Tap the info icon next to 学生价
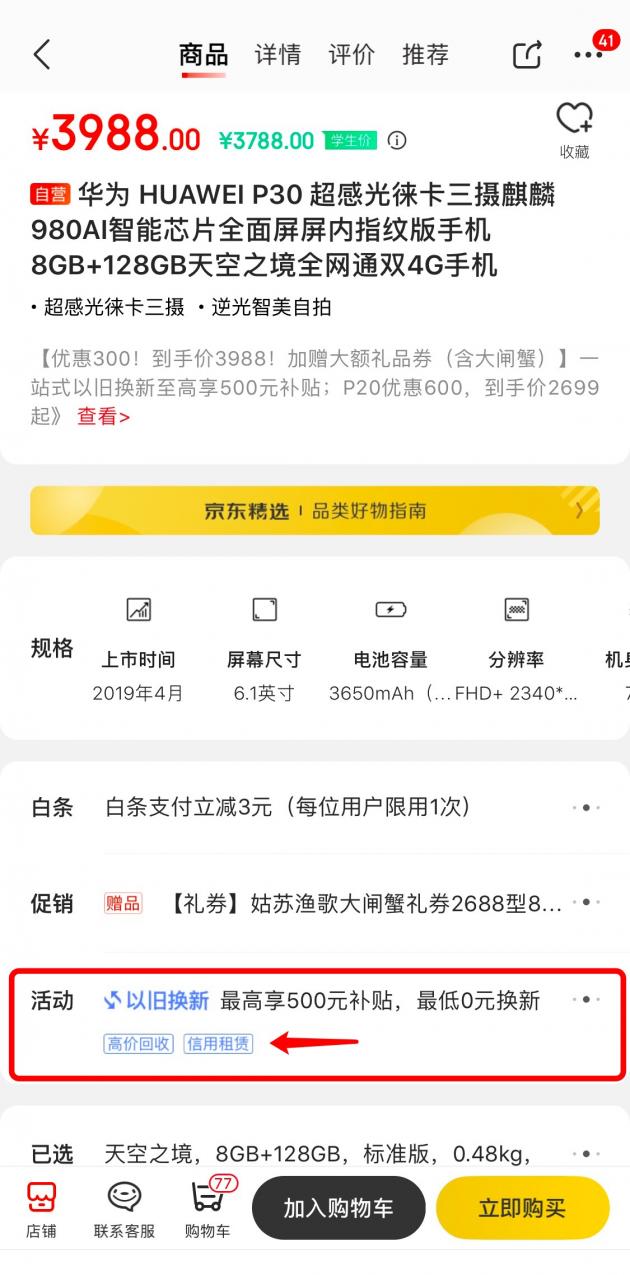Screen dimensions: 630x1275 [x=397, y=141]
